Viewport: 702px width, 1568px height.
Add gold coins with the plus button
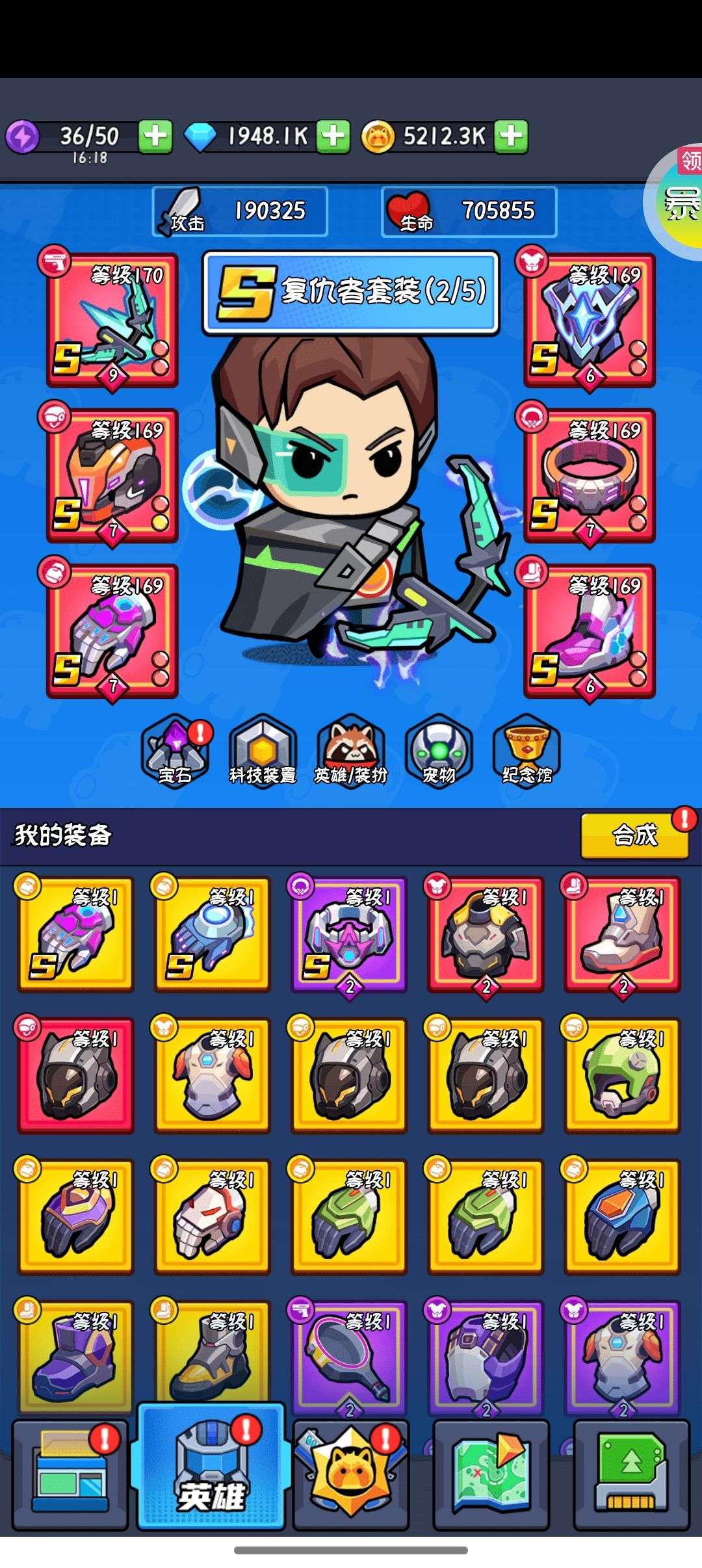(x=511, y=137)
